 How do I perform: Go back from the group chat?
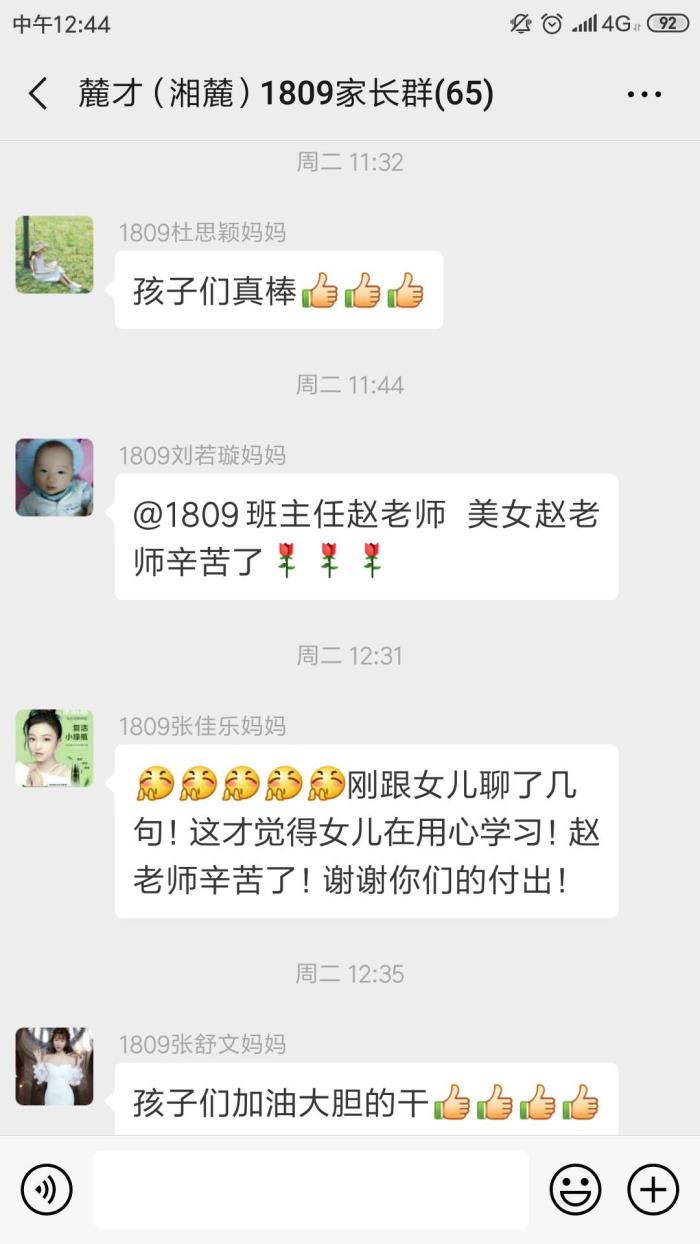(38, 94)
